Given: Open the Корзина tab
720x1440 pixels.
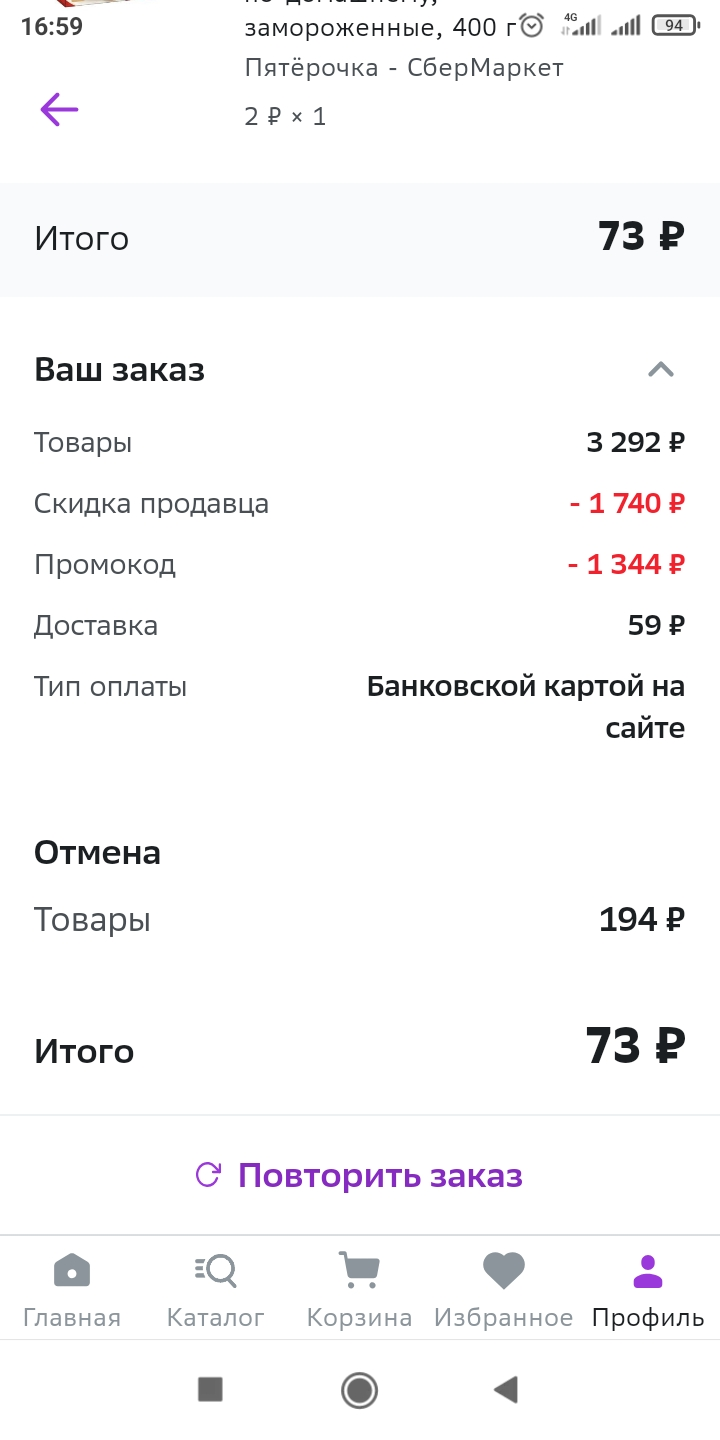Looking at the screenshot, I should click(359, 1289).
